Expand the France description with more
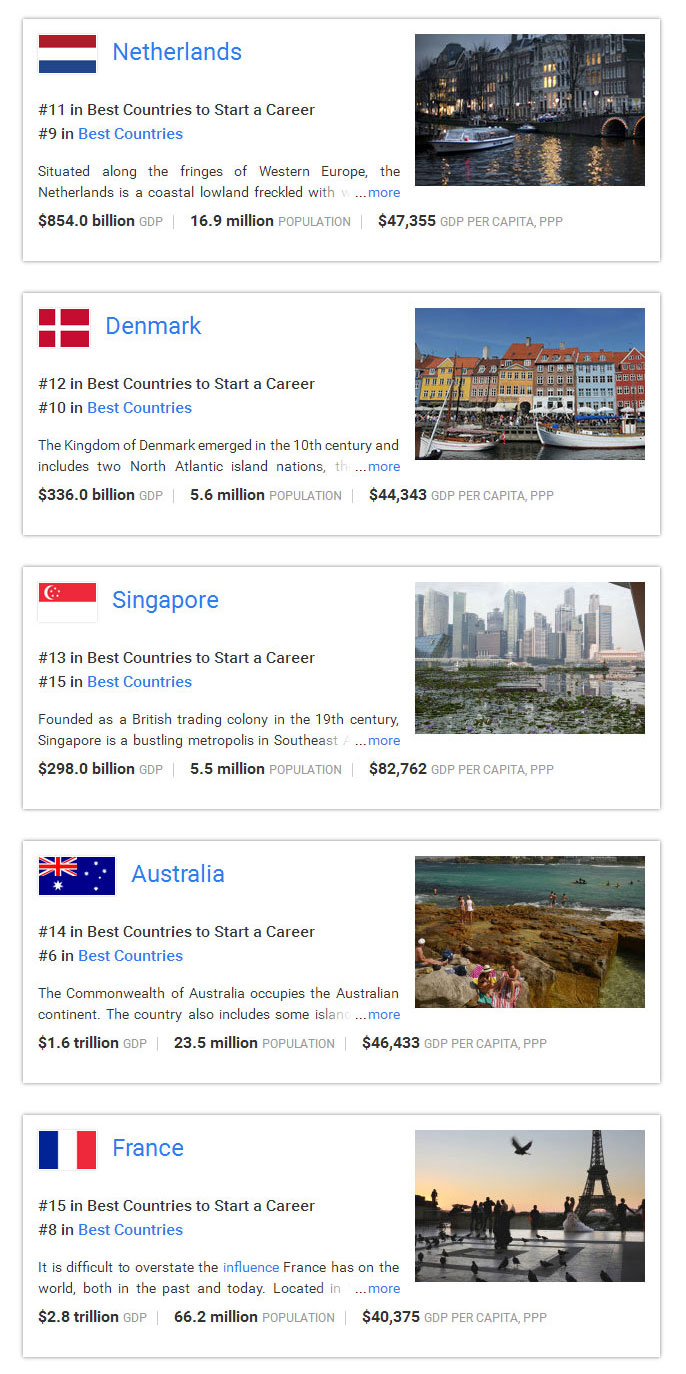 (x=383, y=1289)
